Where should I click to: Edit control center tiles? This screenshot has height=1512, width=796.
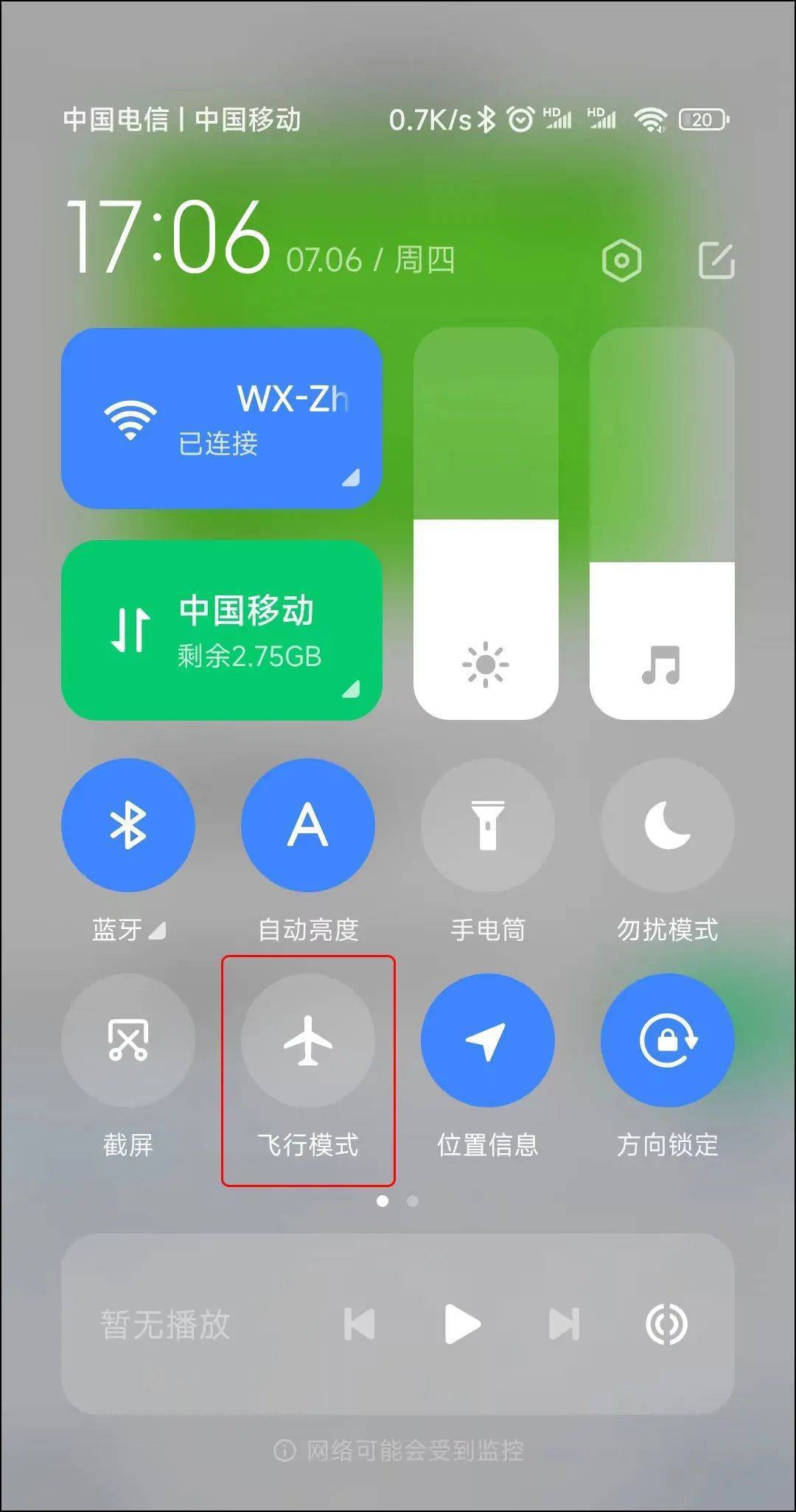[x=716, y=260]
